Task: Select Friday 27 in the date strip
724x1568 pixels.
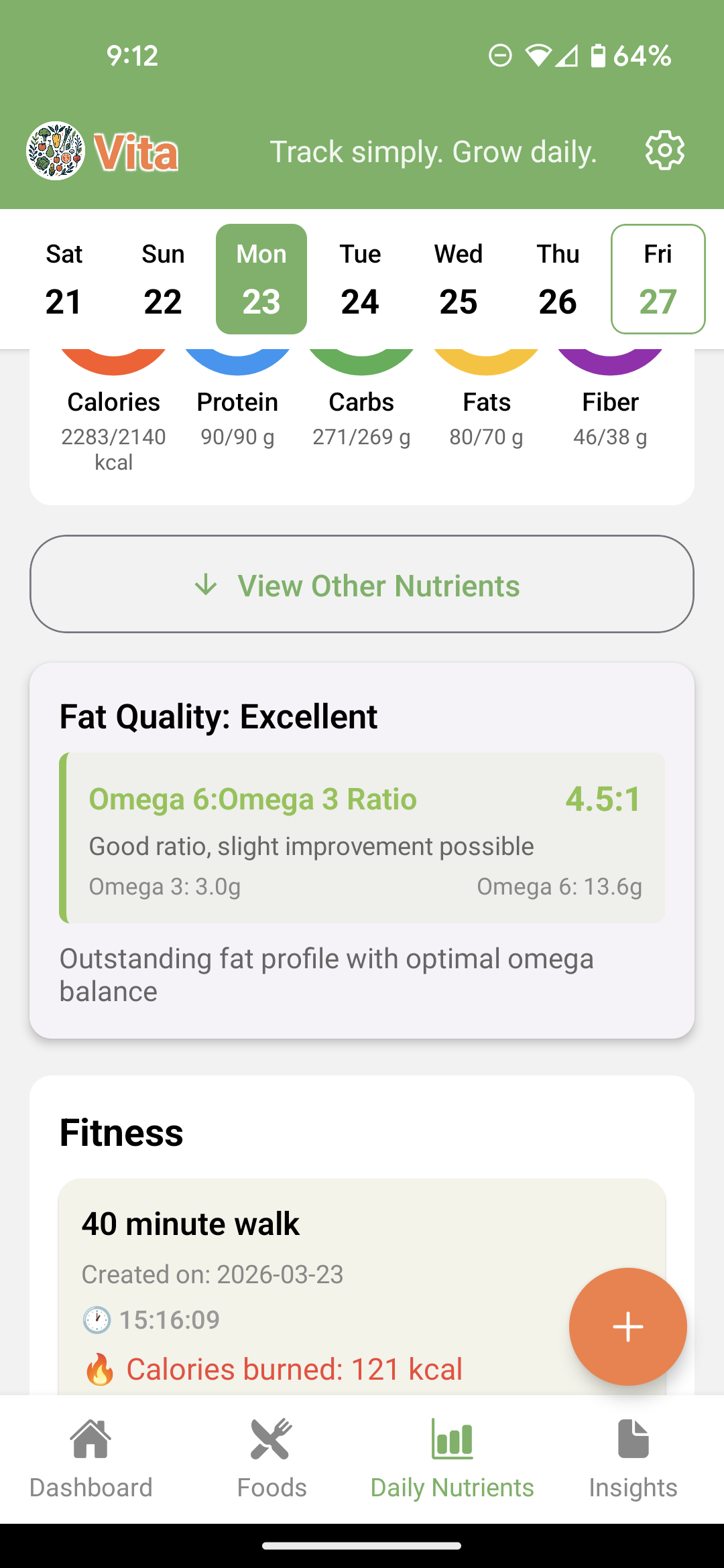Action: pos(657,278)
